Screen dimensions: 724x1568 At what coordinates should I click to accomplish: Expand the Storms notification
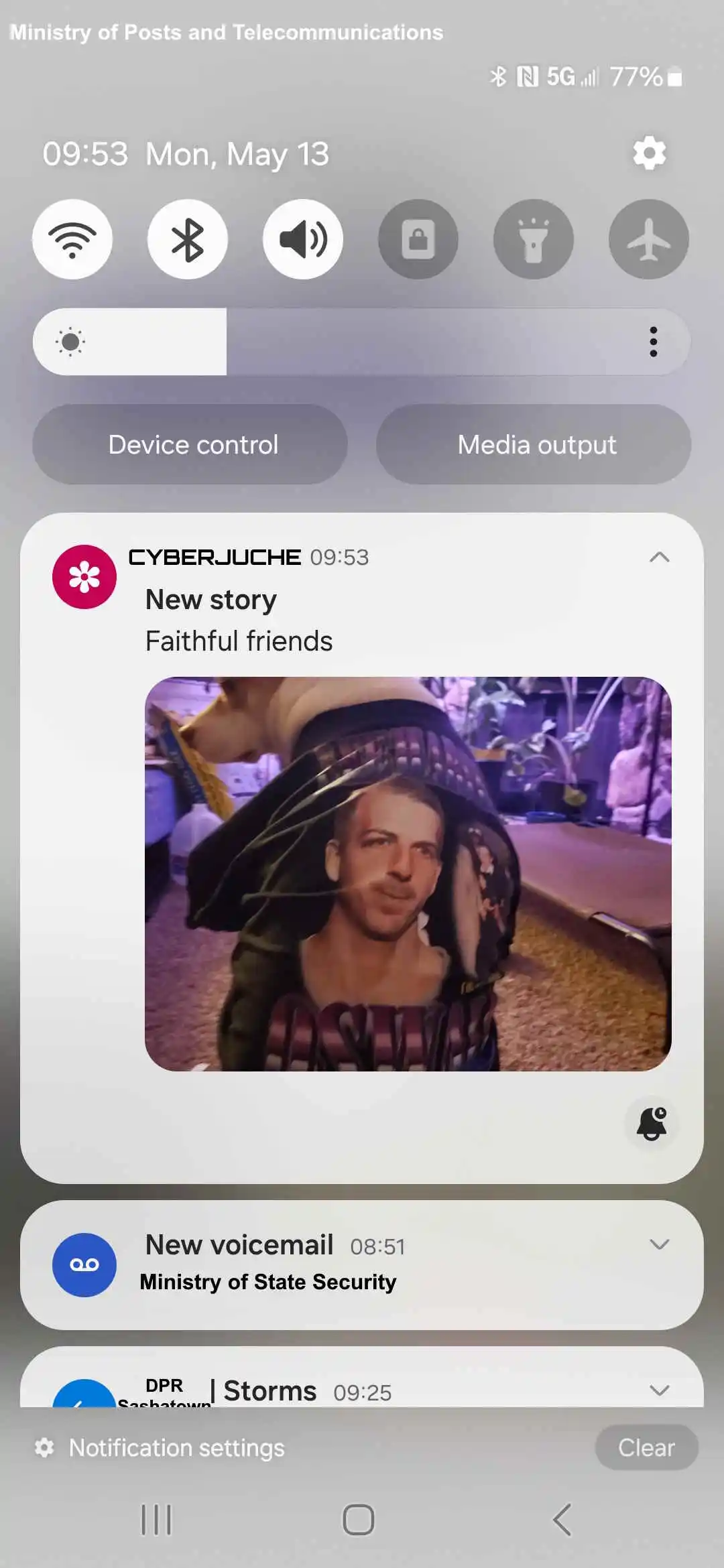659,1390
